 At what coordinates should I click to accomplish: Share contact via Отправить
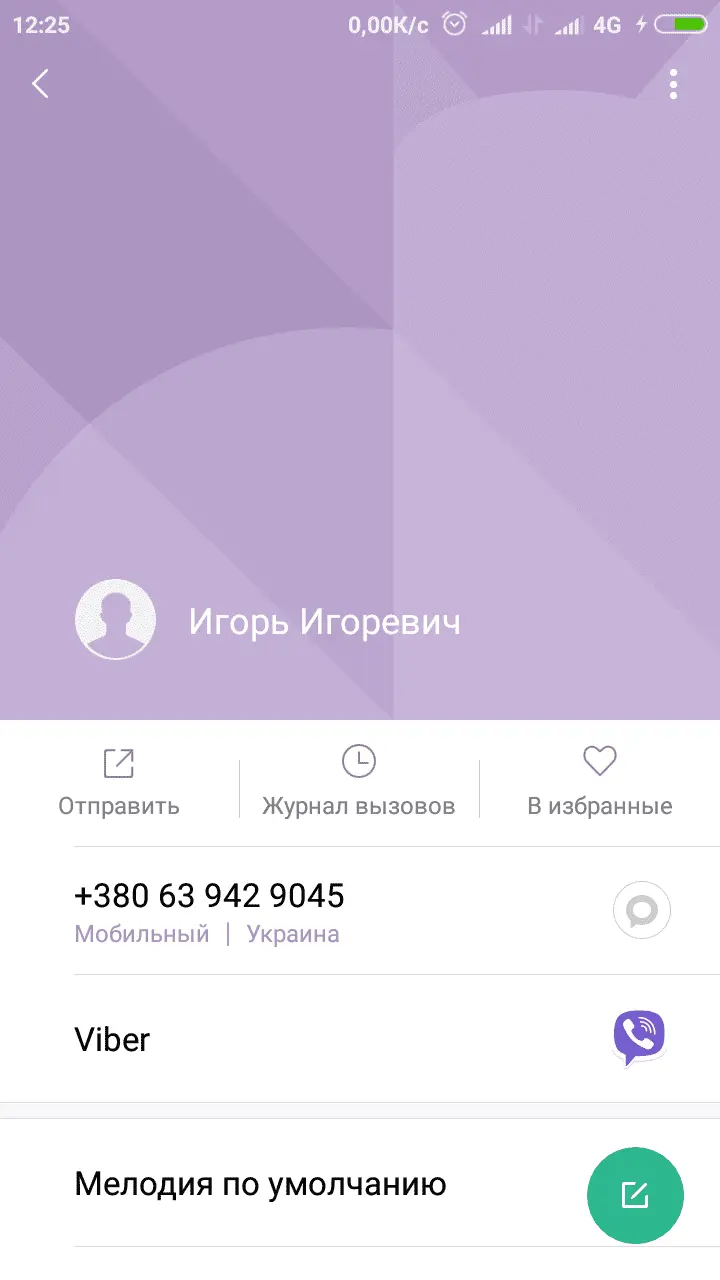click(x=119, y=782)
